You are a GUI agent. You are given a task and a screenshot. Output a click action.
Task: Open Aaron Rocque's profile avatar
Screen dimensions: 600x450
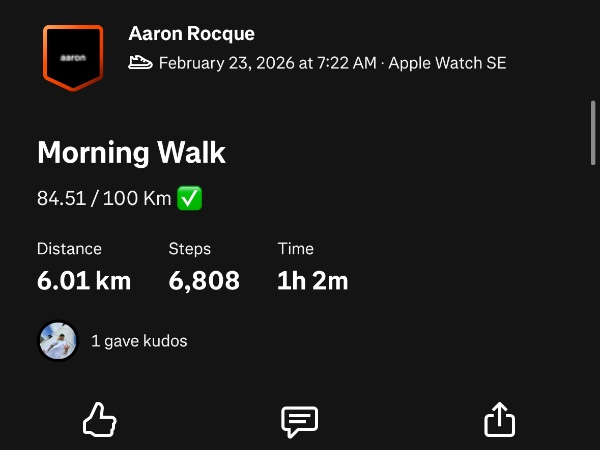point(72,57)
